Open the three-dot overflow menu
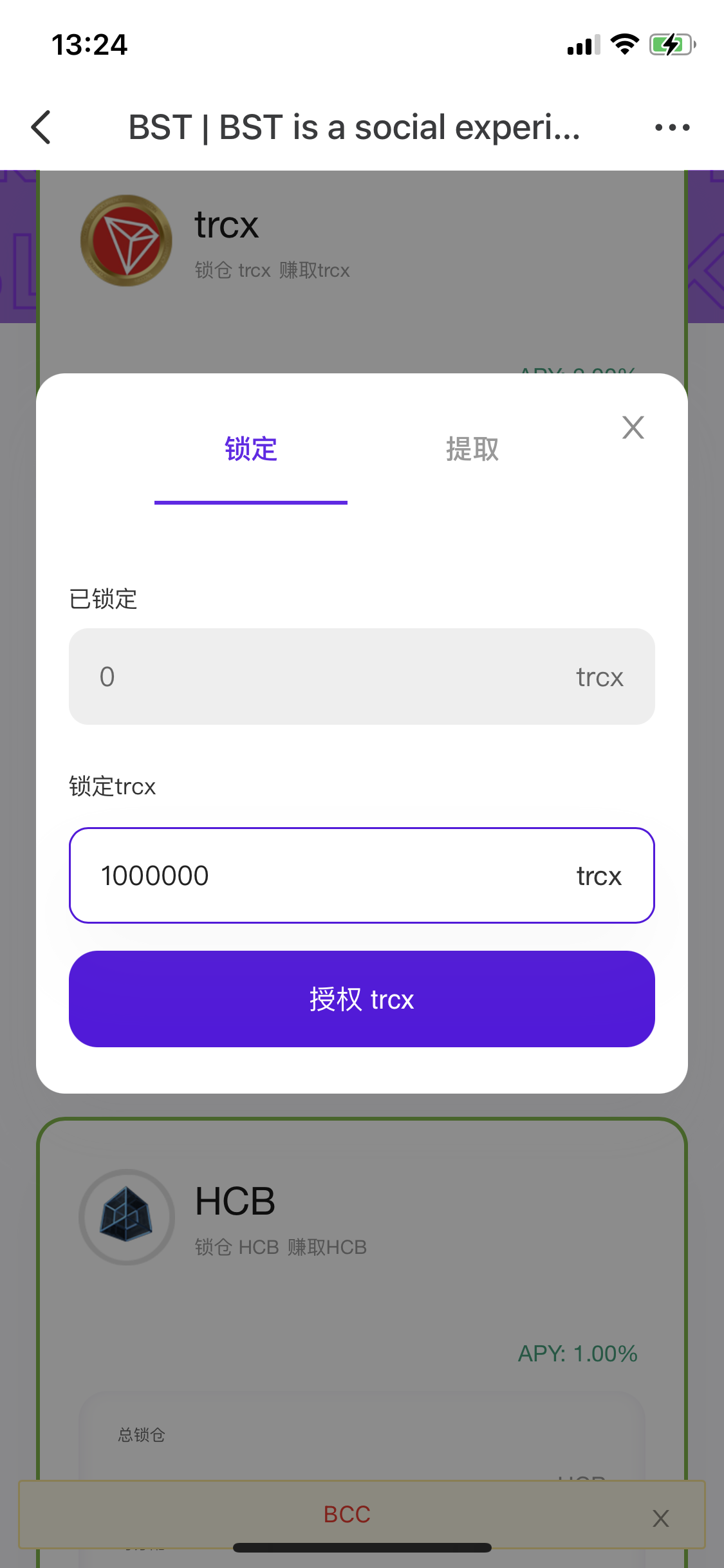Screen dimensions: 724x1568 [x=672, y=127]
